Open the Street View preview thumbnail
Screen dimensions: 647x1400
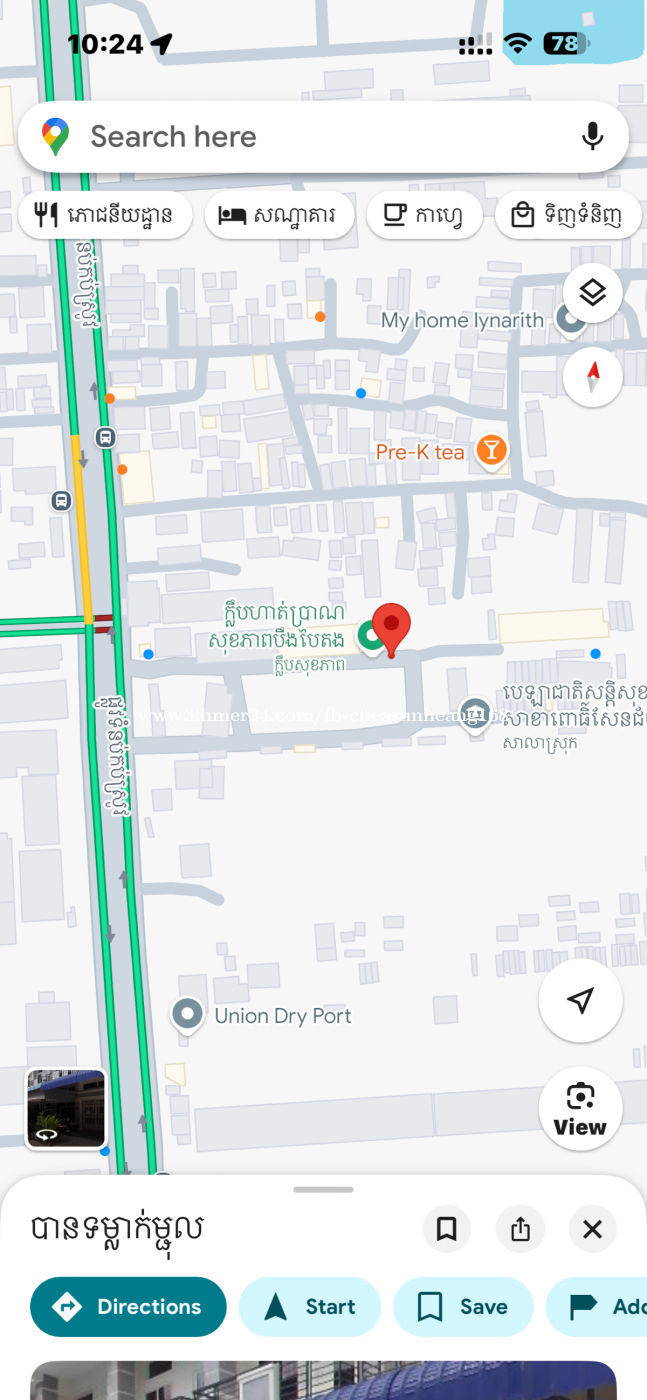point(66,1108)
